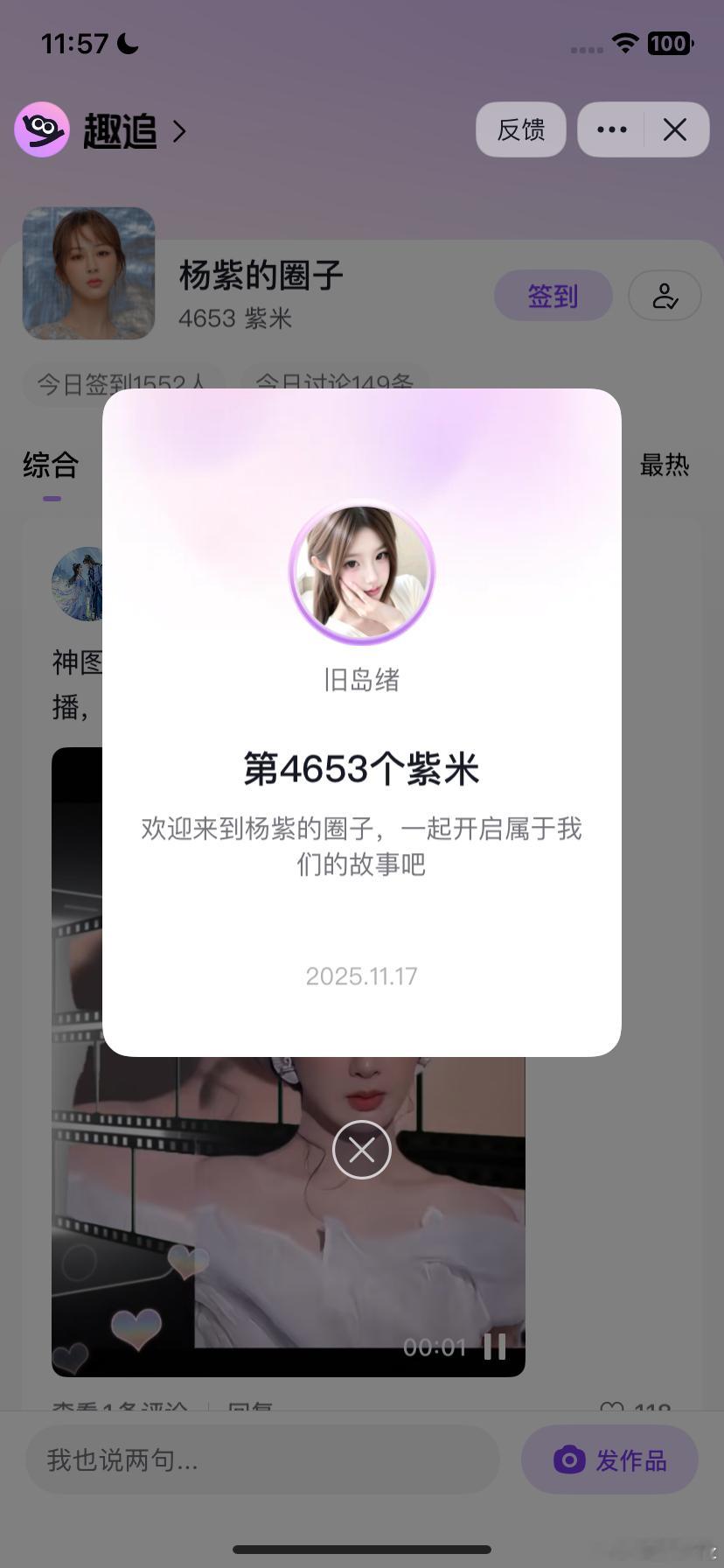Dismiss the welcome popup via its X
The height and width of the screenshot is (1568, 724).
click(x=361, y=1150)
